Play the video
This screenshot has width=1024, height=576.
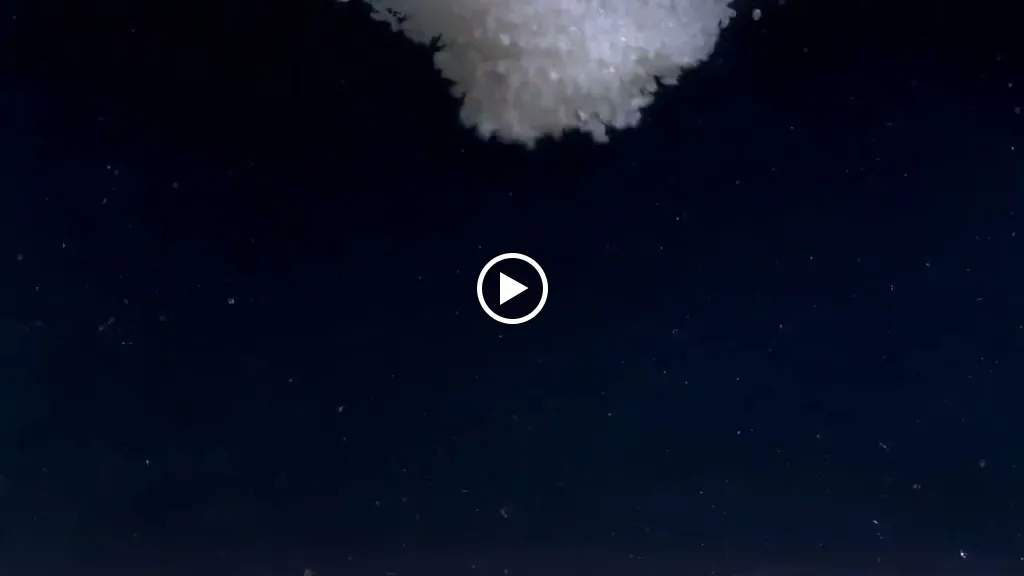[512, 289]
